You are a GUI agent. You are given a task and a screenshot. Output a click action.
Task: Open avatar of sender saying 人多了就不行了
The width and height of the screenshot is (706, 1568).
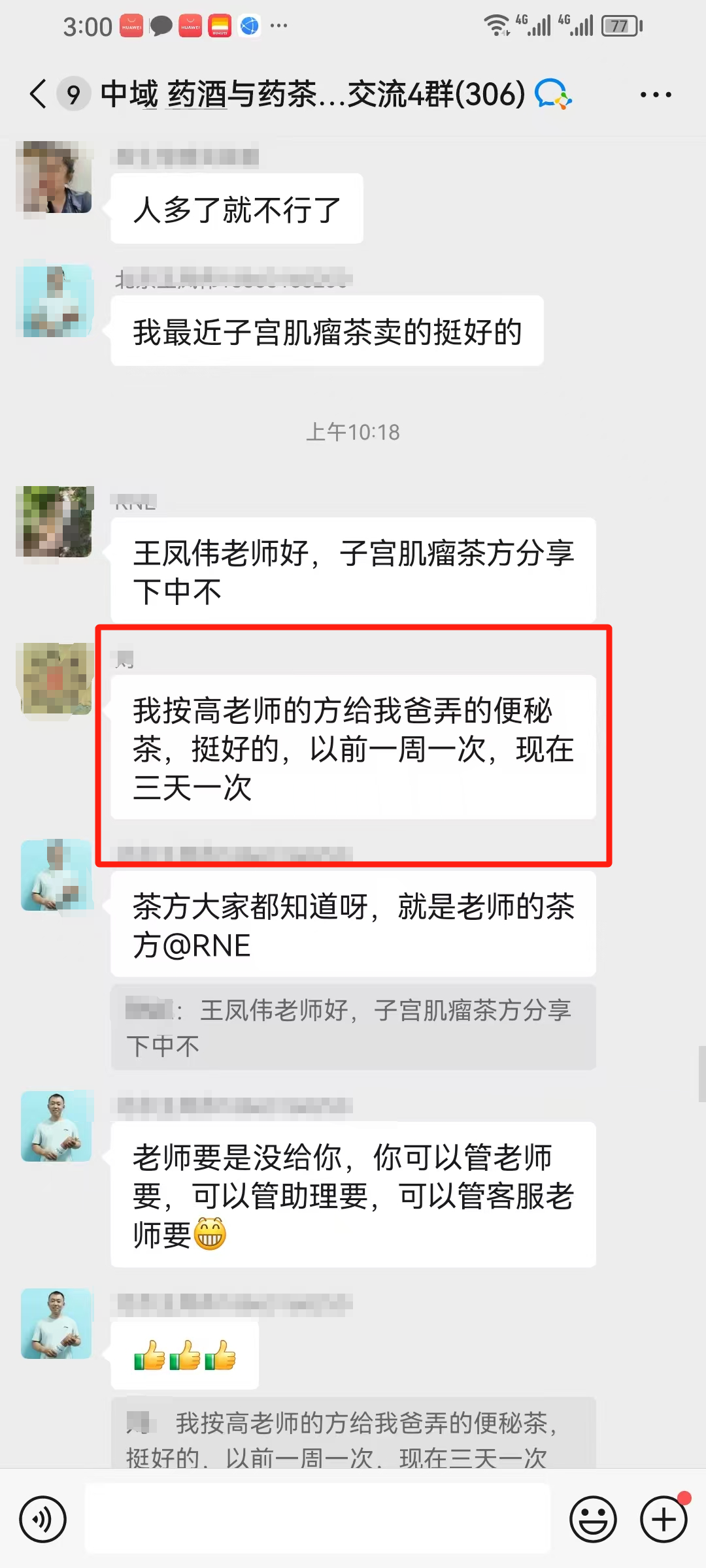[56, 178]
